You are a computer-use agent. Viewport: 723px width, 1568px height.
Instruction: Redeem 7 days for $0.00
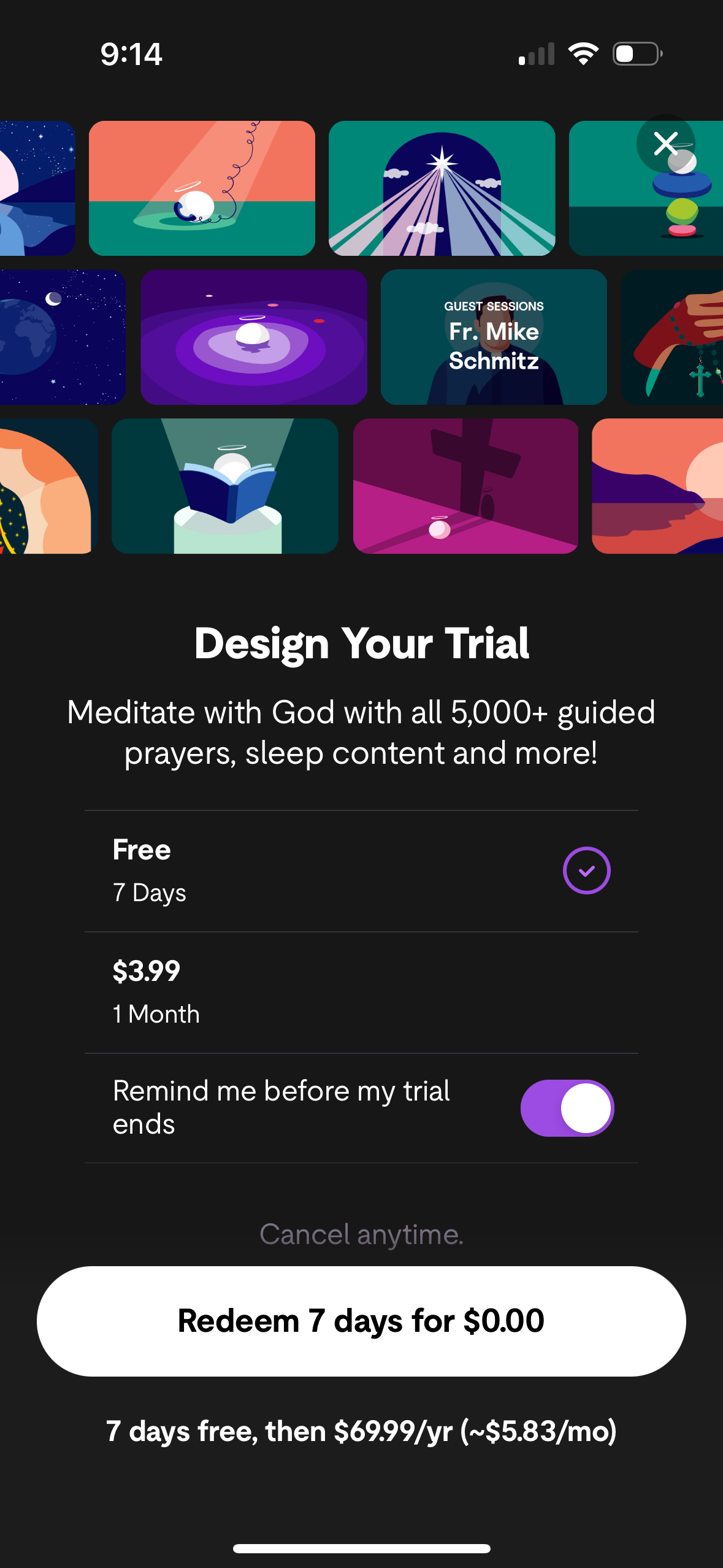click(x=361, y=1321)
